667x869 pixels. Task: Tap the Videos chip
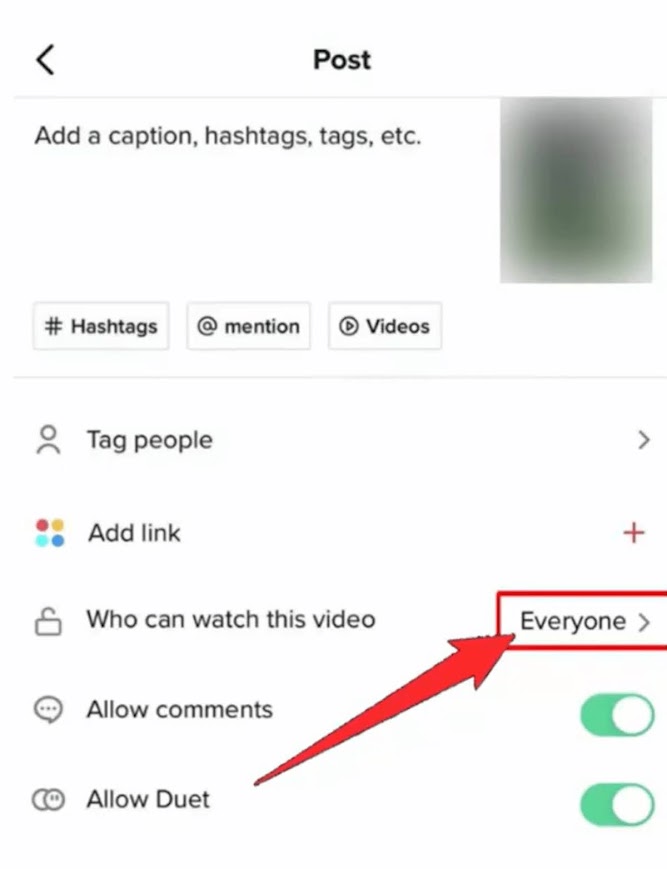384,326
